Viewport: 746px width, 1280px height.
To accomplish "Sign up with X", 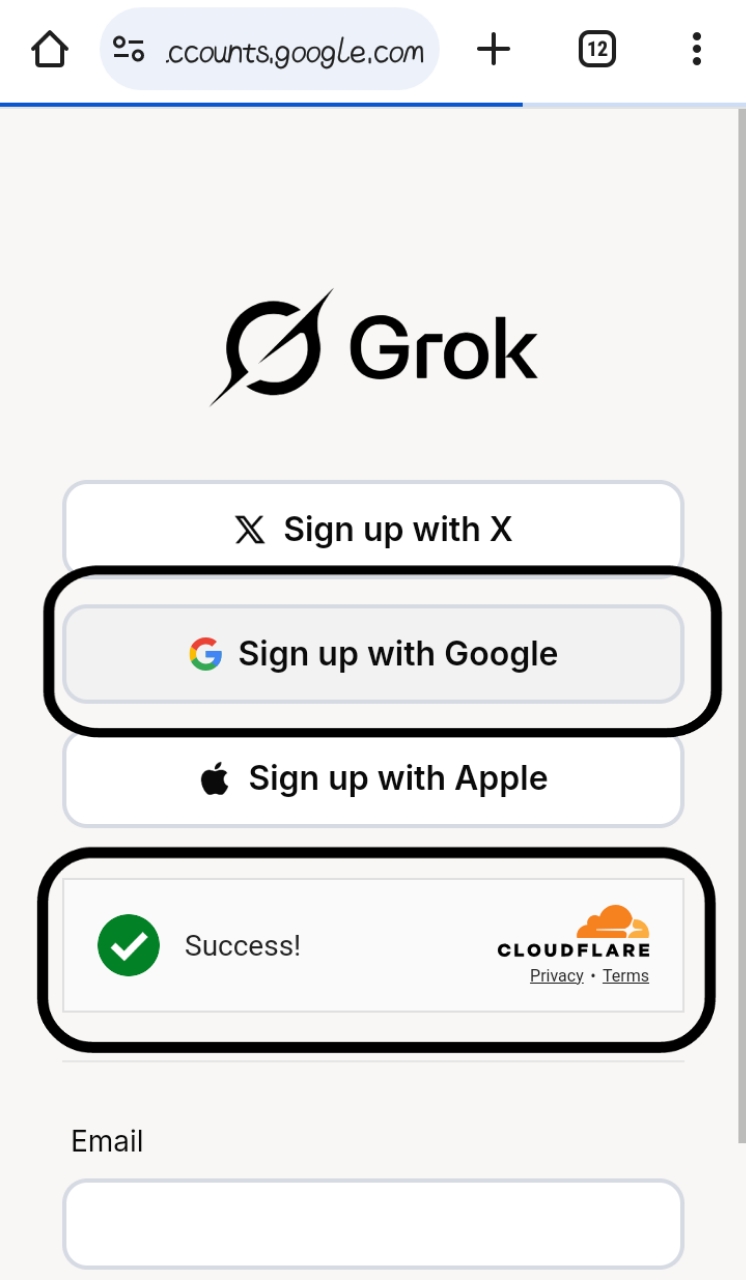I will (x=373, y=529).
